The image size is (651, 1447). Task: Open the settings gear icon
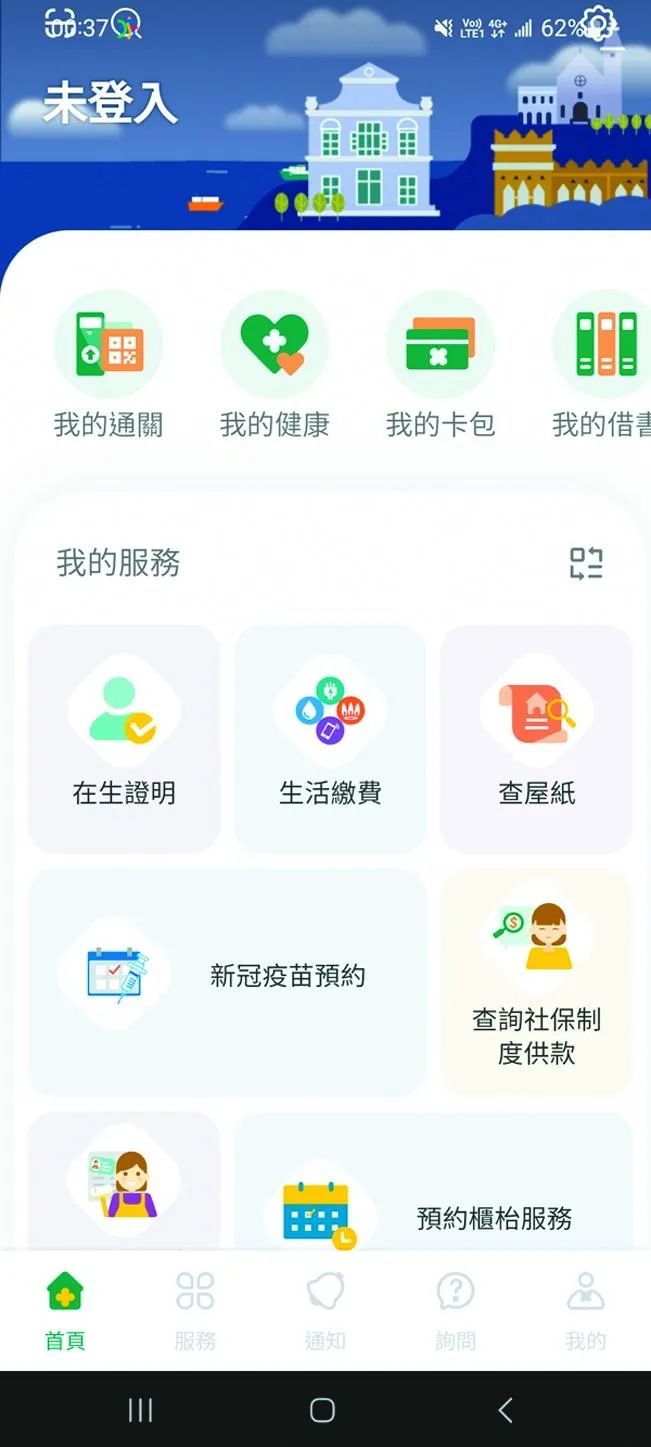pos(599,24)
